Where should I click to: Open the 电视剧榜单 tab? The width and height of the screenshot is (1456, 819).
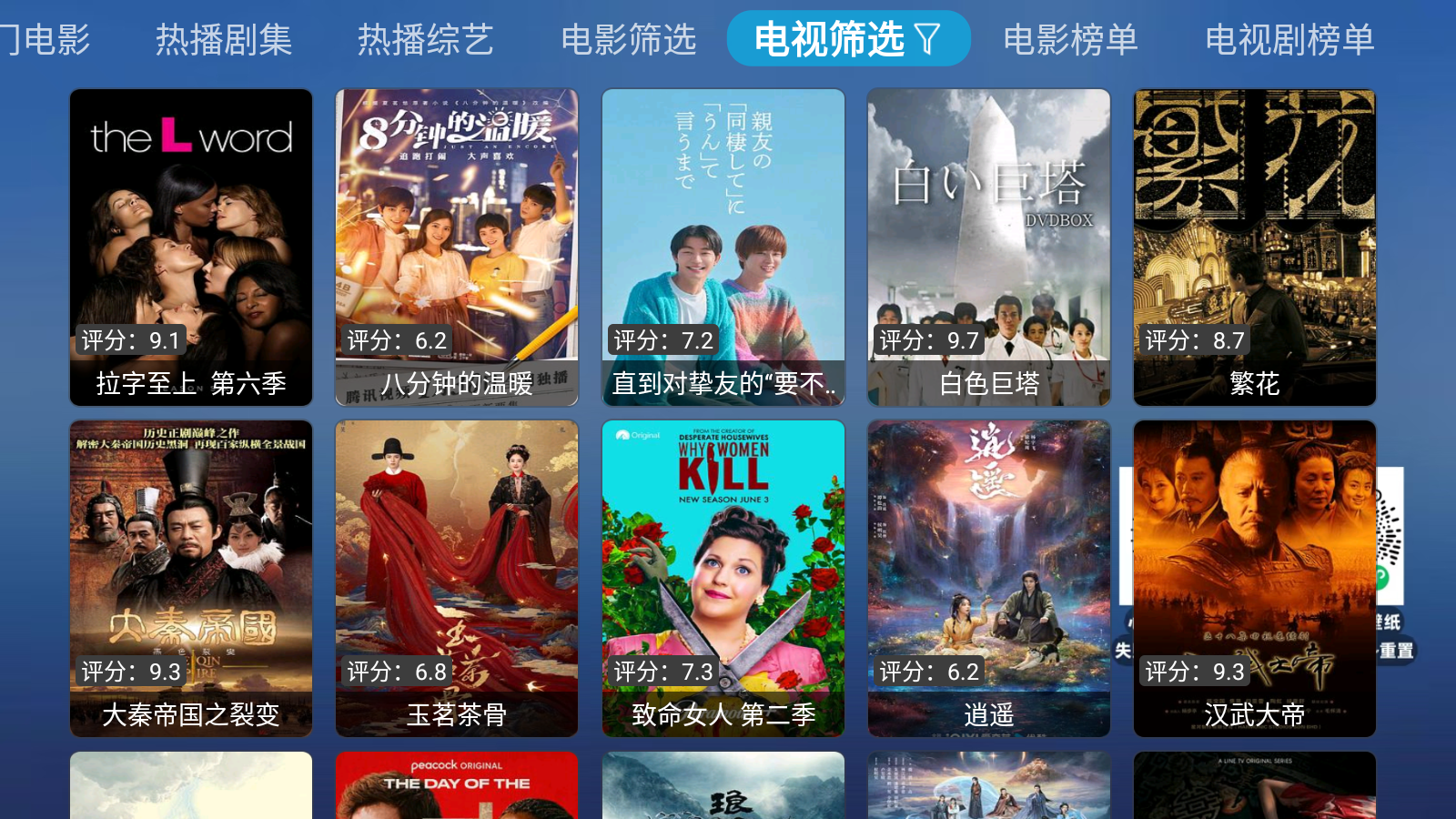(1289, 39)
